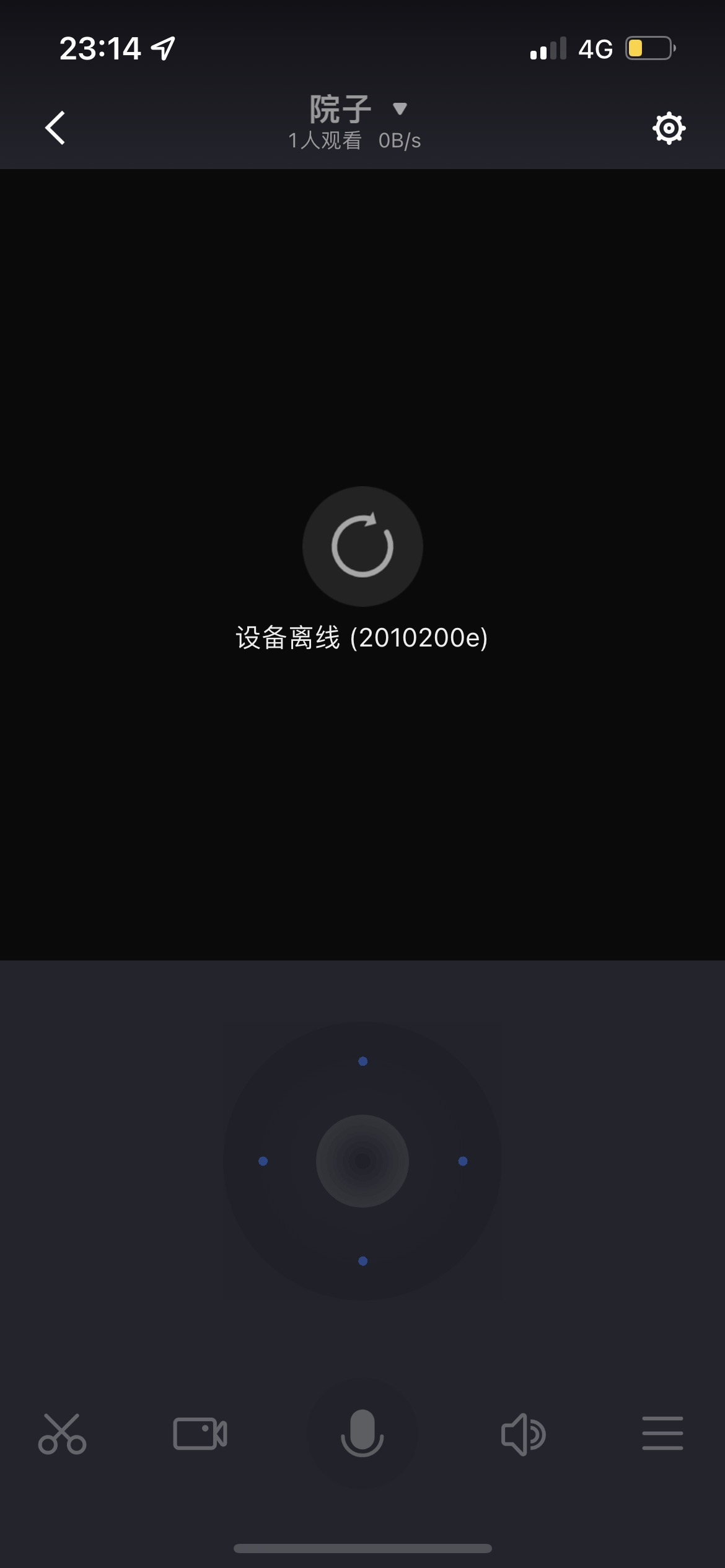
Task: Open the more options menu icon
Action: pyautogui.click(x=662, y=1433)
